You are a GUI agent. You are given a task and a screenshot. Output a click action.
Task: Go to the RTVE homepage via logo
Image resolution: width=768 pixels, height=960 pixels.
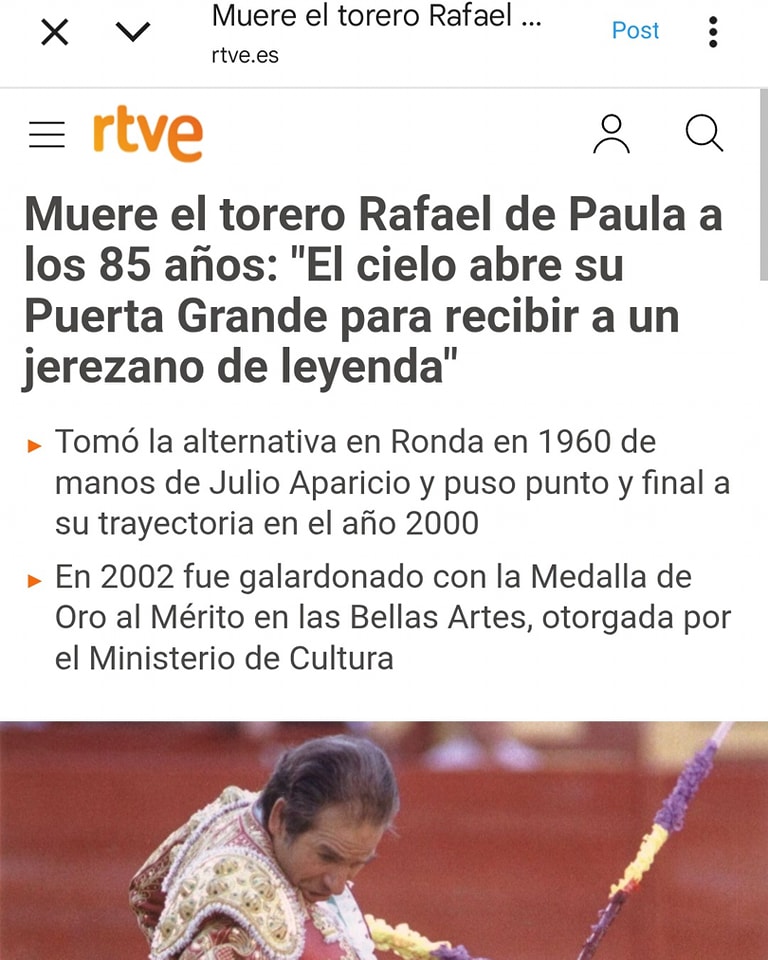[x=148, y=135]
